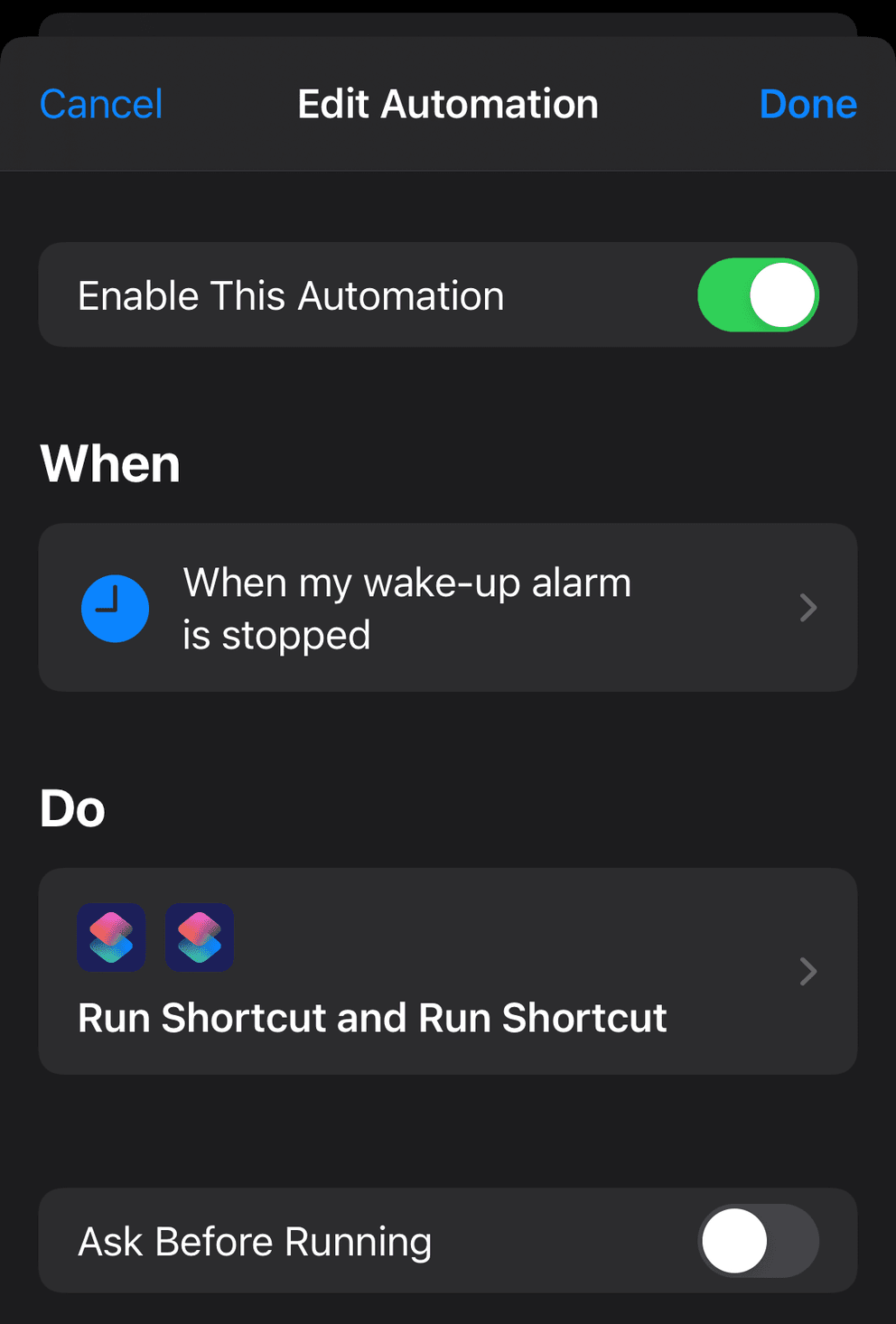
Task: Select the When section header
Action: pyautogui.click(x=109, y=463)
